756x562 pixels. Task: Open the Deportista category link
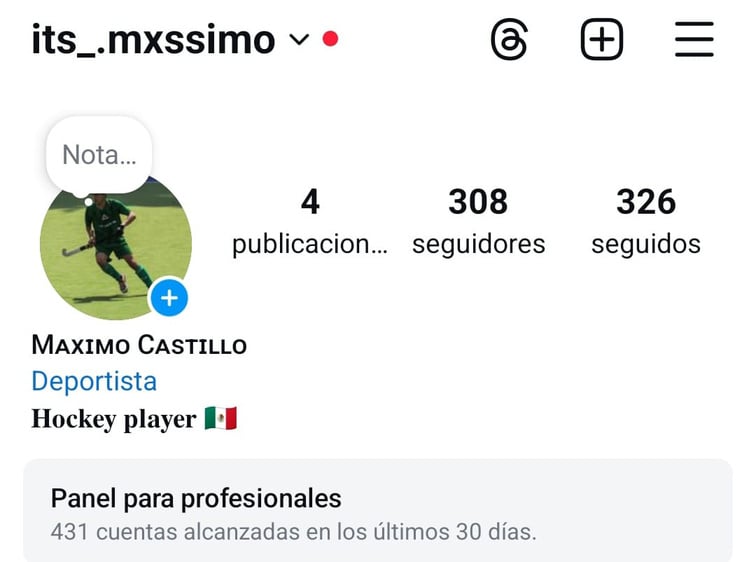(x=94, y=381)
